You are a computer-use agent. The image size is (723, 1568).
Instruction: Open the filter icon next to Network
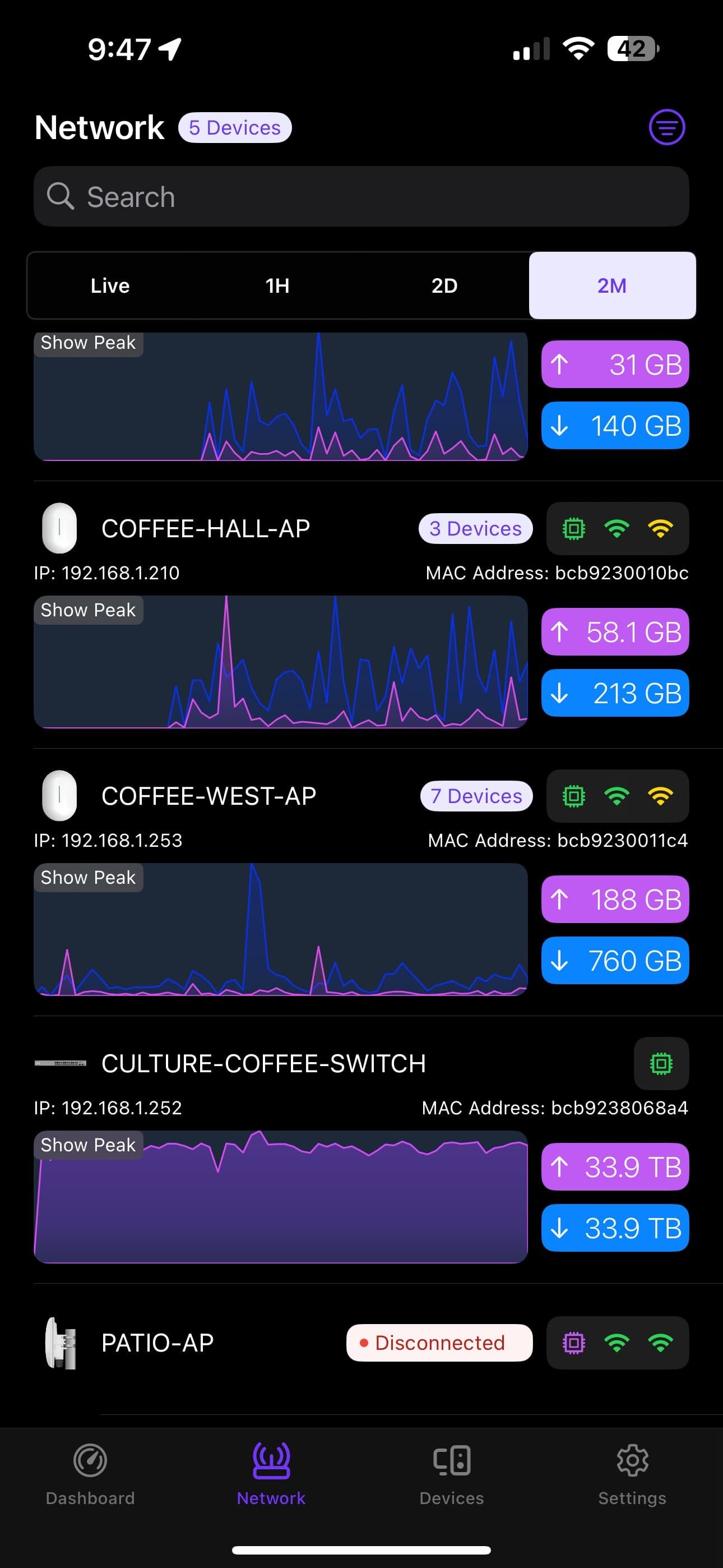coord(666,127)
